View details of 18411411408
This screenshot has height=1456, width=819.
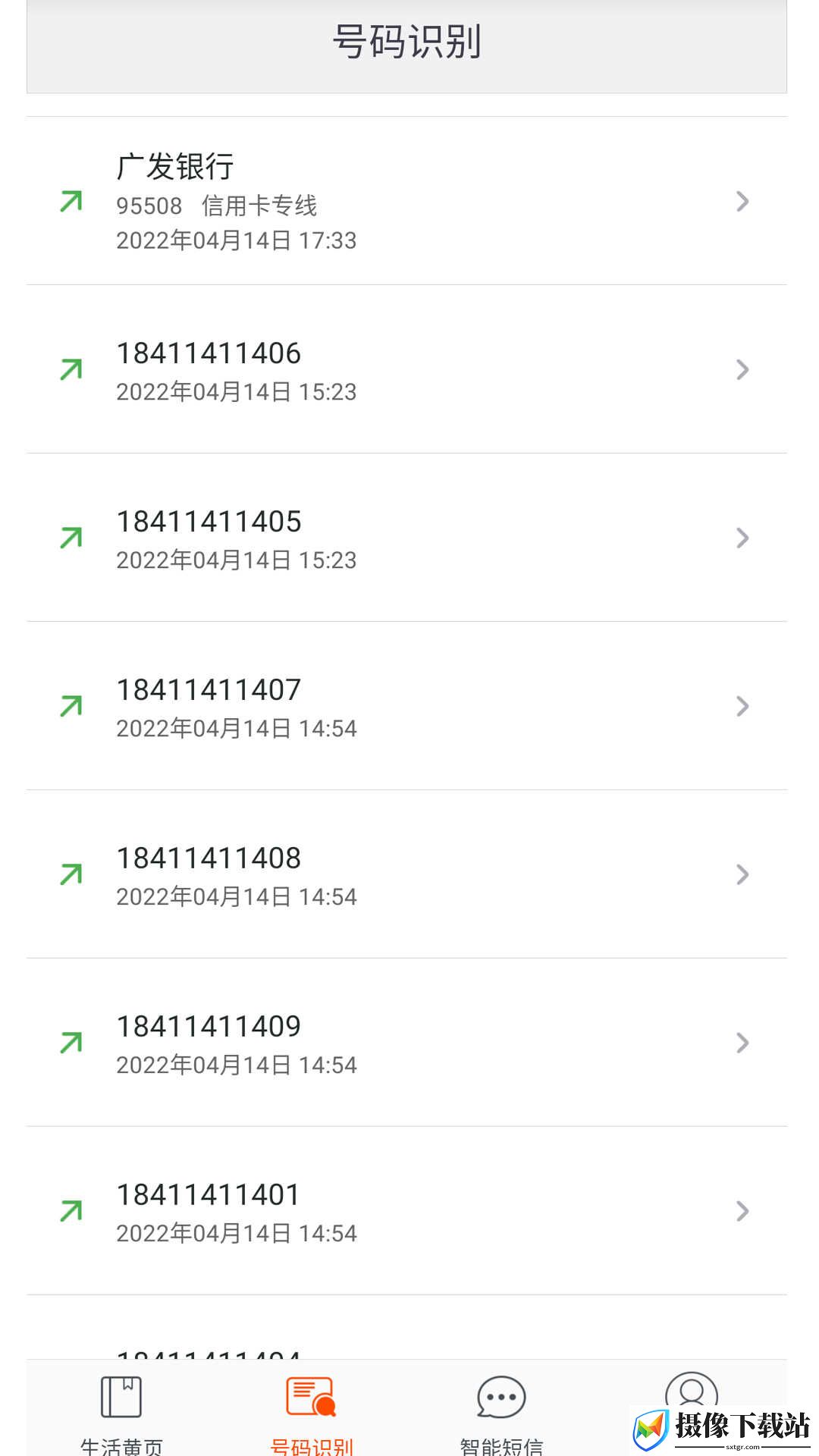point(406,874)
